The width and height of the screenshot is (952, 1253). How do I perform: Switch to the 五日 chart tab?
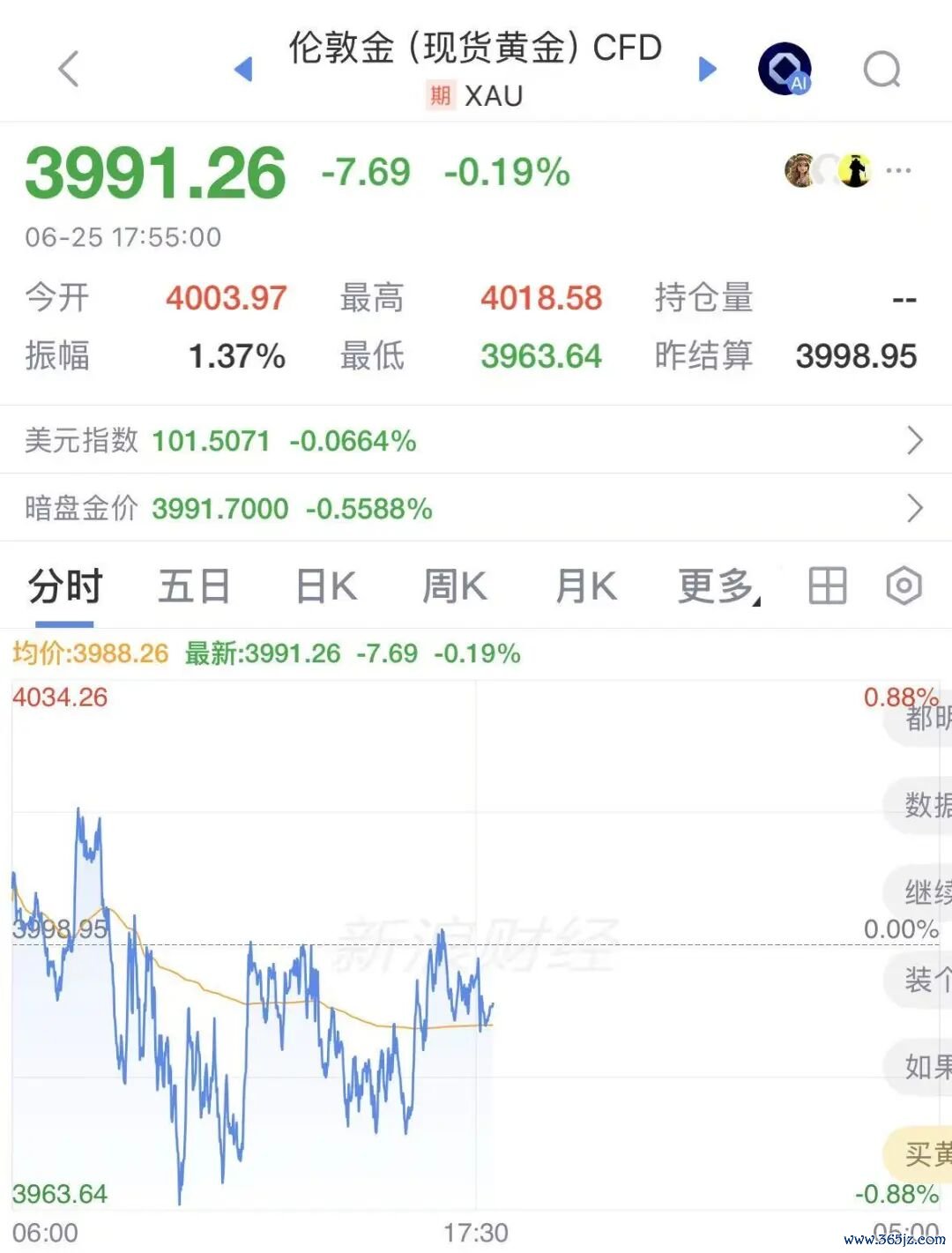tap(194, 586)
